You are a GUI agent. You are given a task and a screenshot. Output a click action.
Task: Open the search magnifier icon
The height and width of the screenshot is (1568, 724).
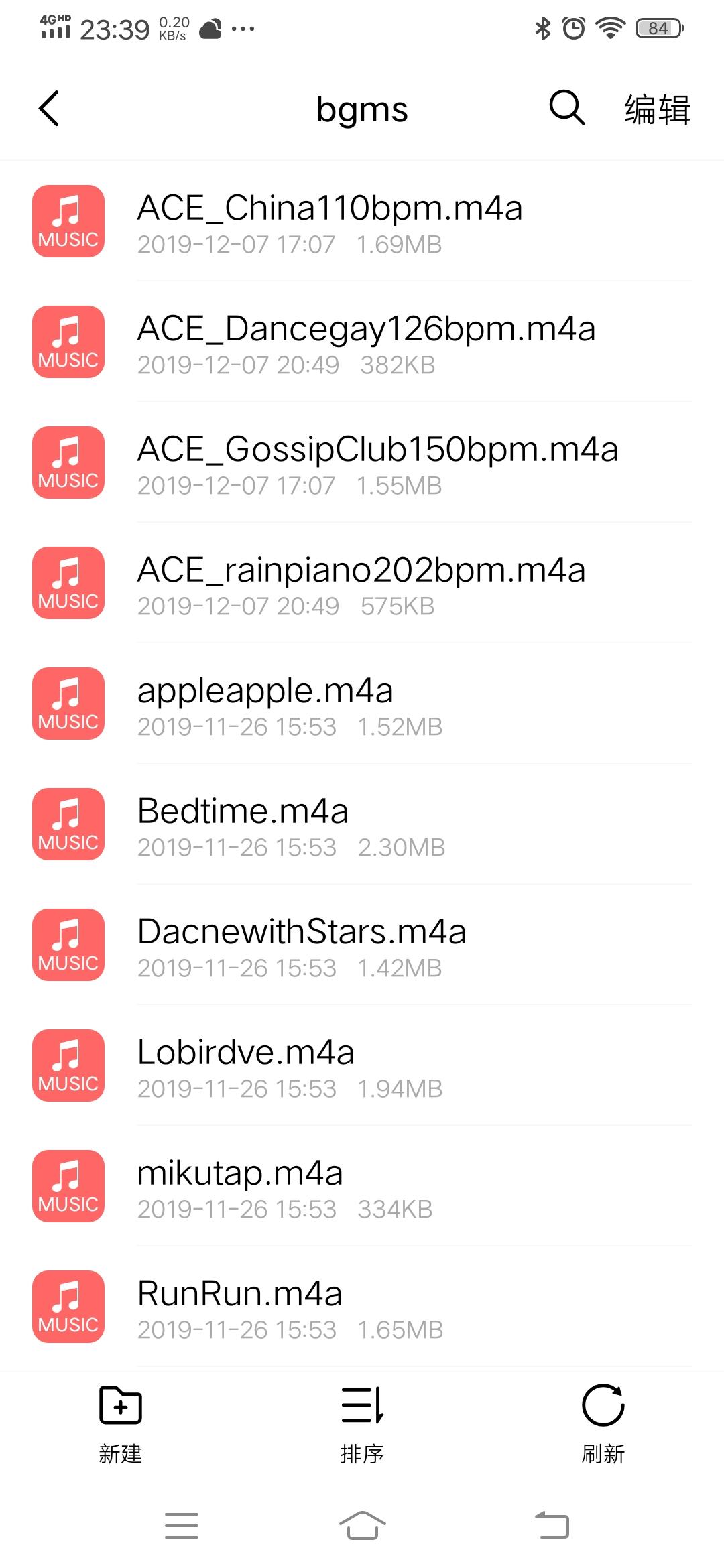coord(566,109)
